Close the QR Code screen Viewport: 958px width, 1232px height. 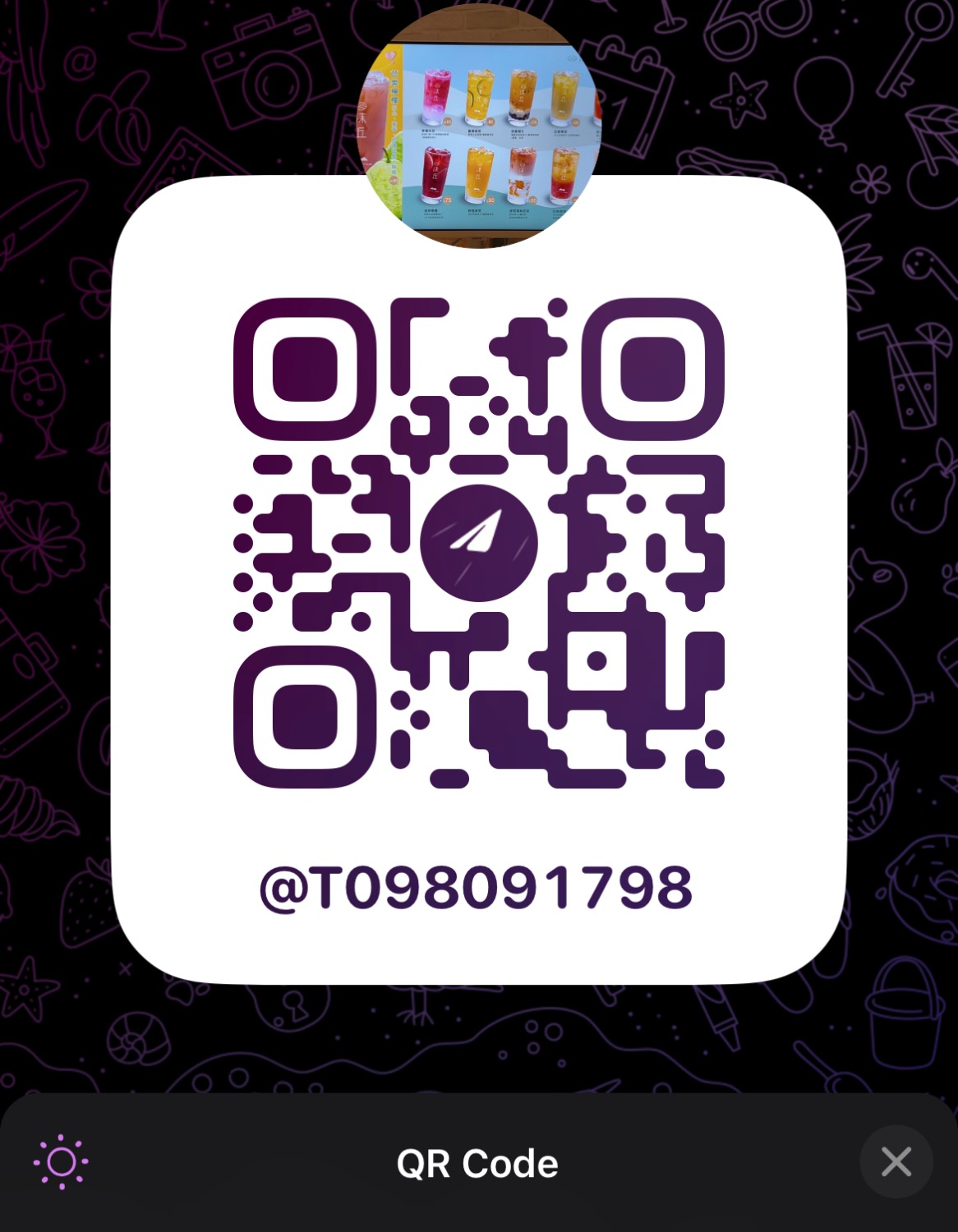point(896,1162)
